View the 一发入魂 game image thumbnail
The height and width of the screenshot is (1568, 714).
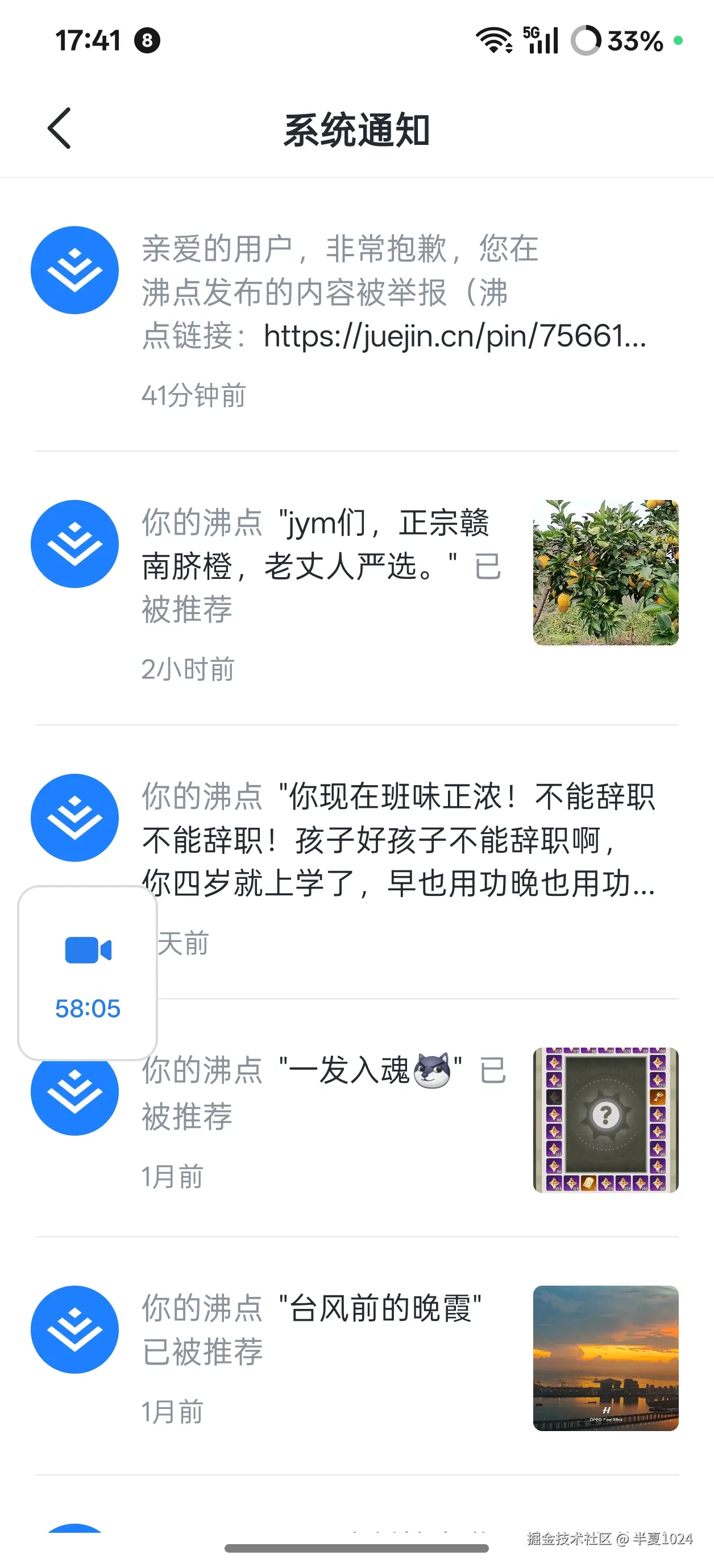(605, 1119)
